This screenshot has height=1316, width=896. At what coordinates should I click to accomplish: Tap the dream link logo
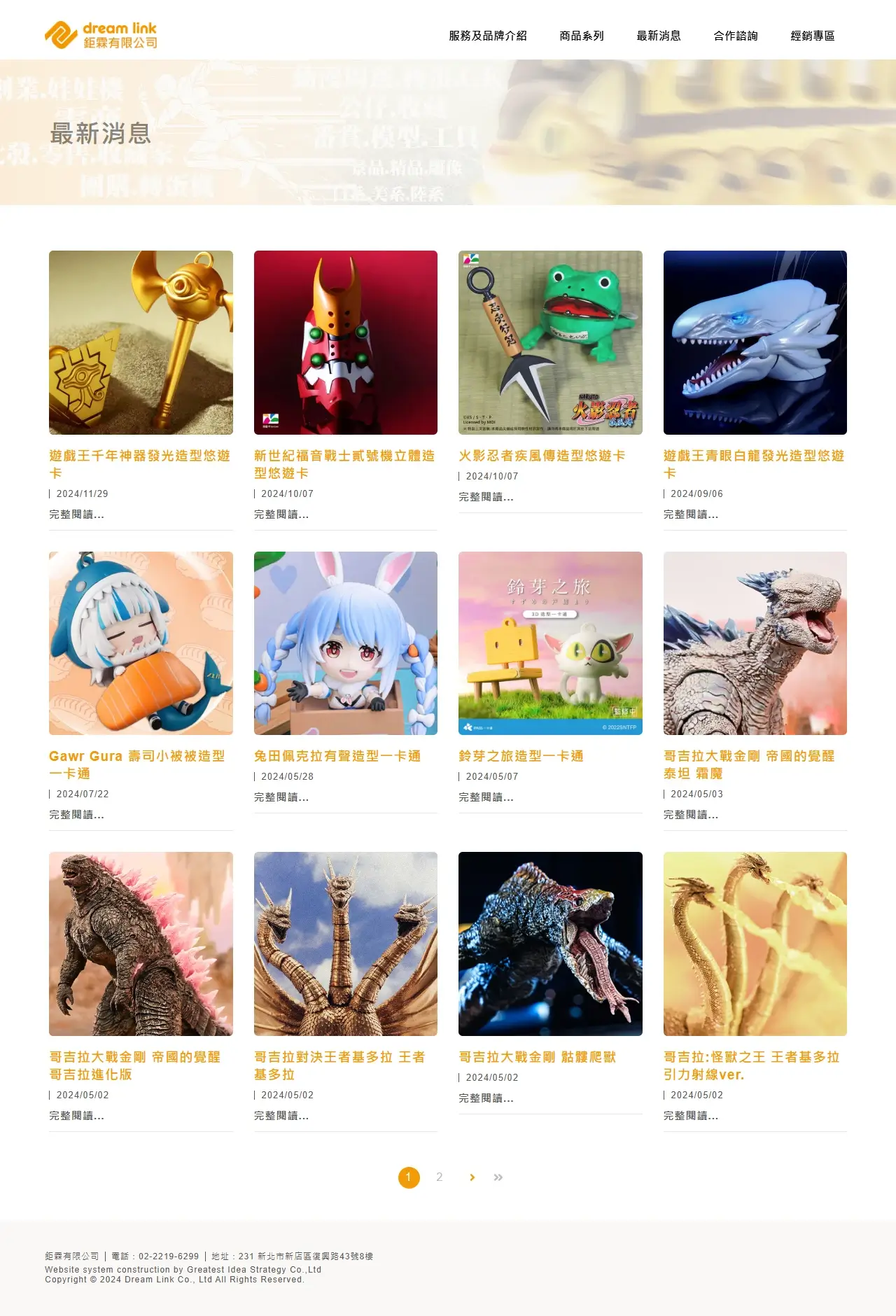(x=101, y=35)
